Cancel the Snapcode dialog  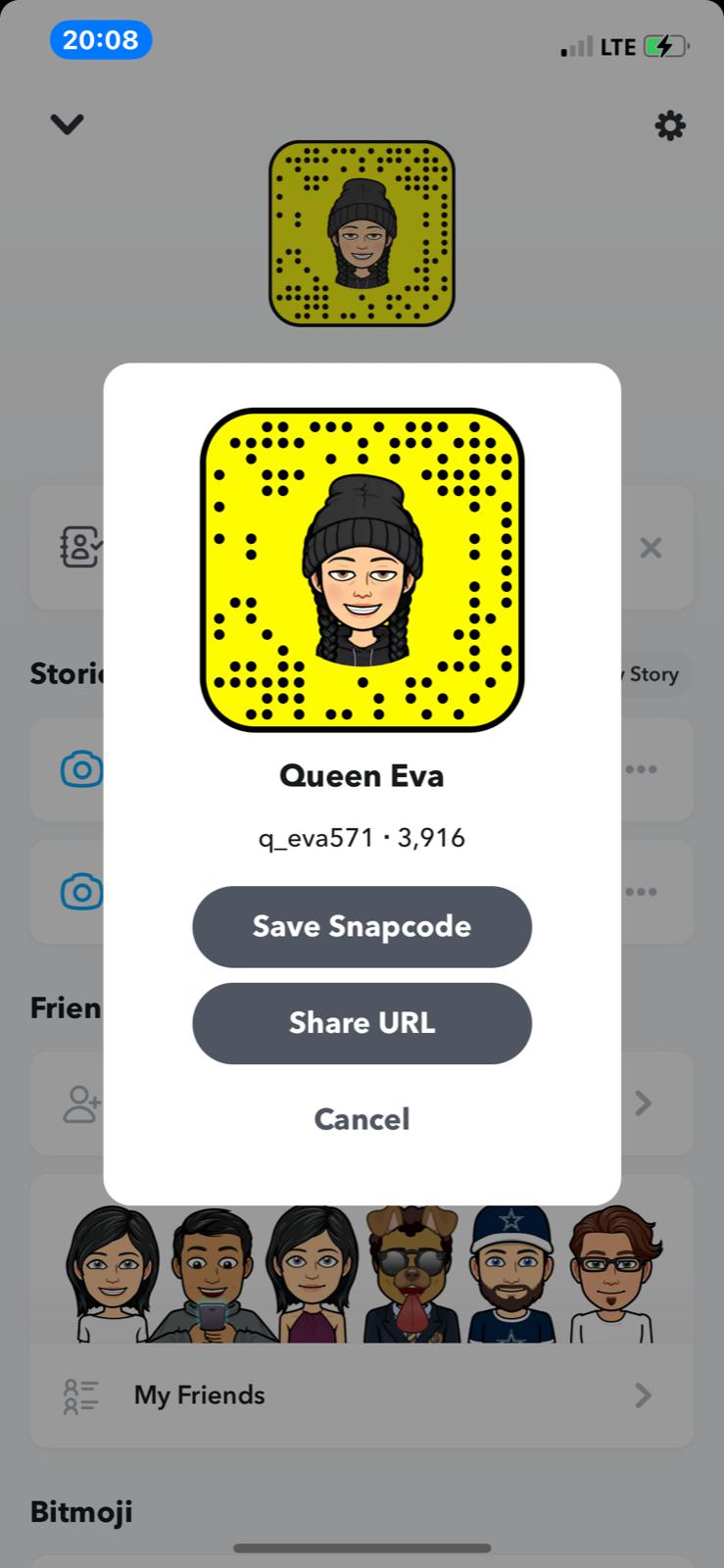pyautogui.click(x=362, y=1119)
